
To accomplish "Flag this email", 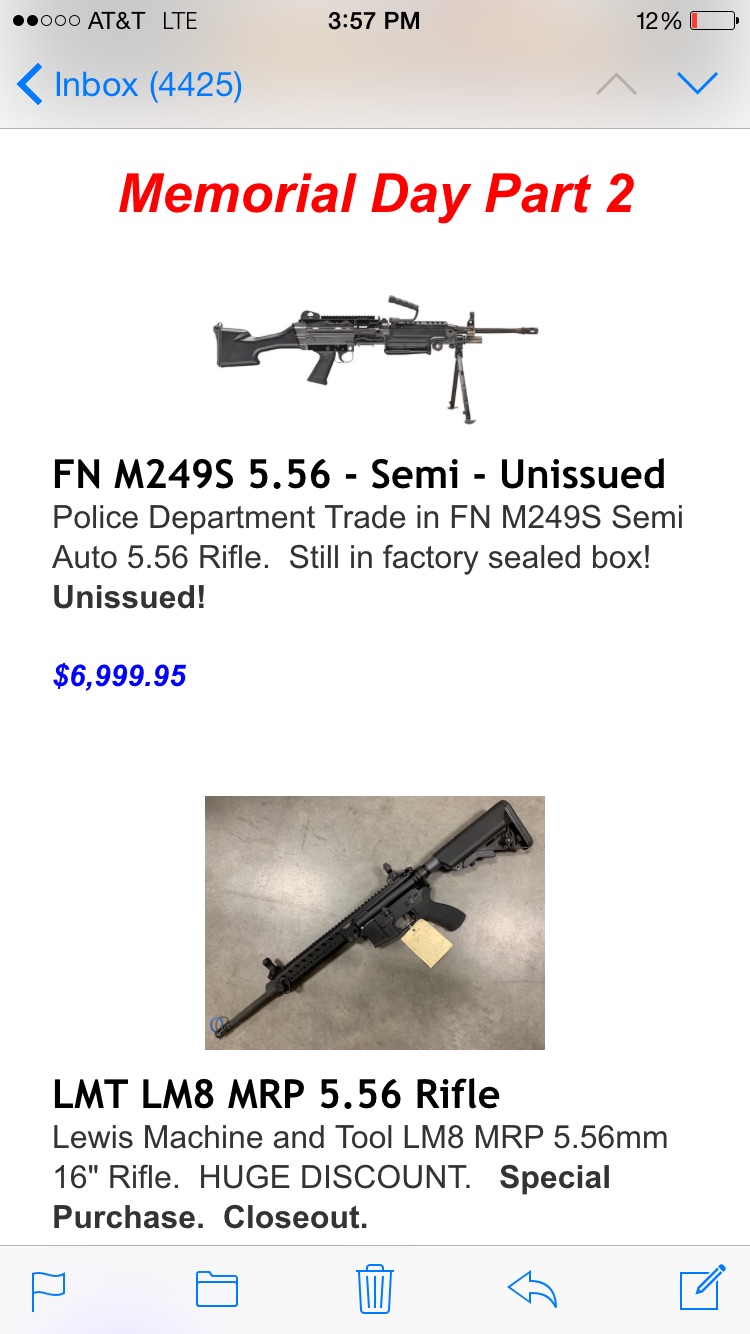I will coord(48,1289).
